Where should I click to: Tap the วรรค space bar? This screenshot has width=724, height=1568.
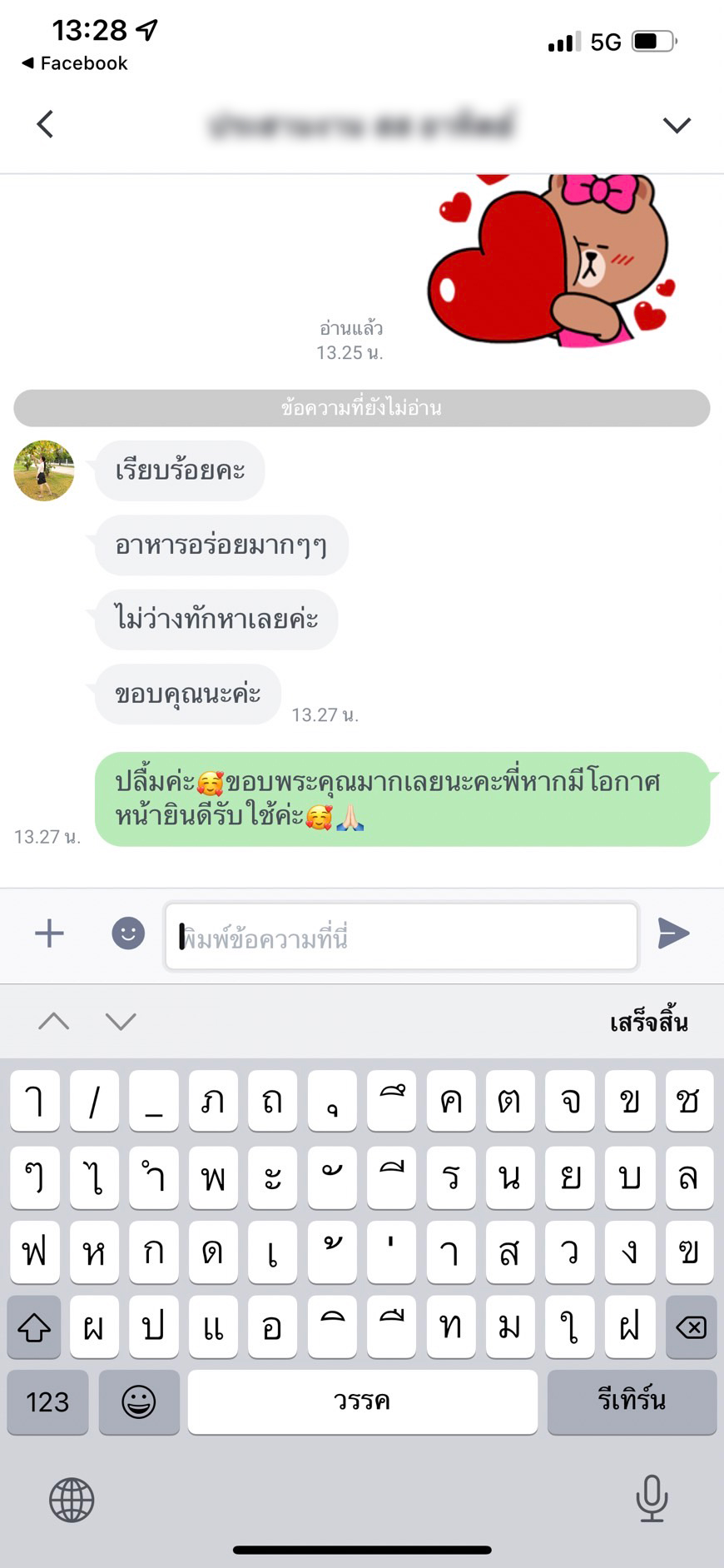[362, 1402]
